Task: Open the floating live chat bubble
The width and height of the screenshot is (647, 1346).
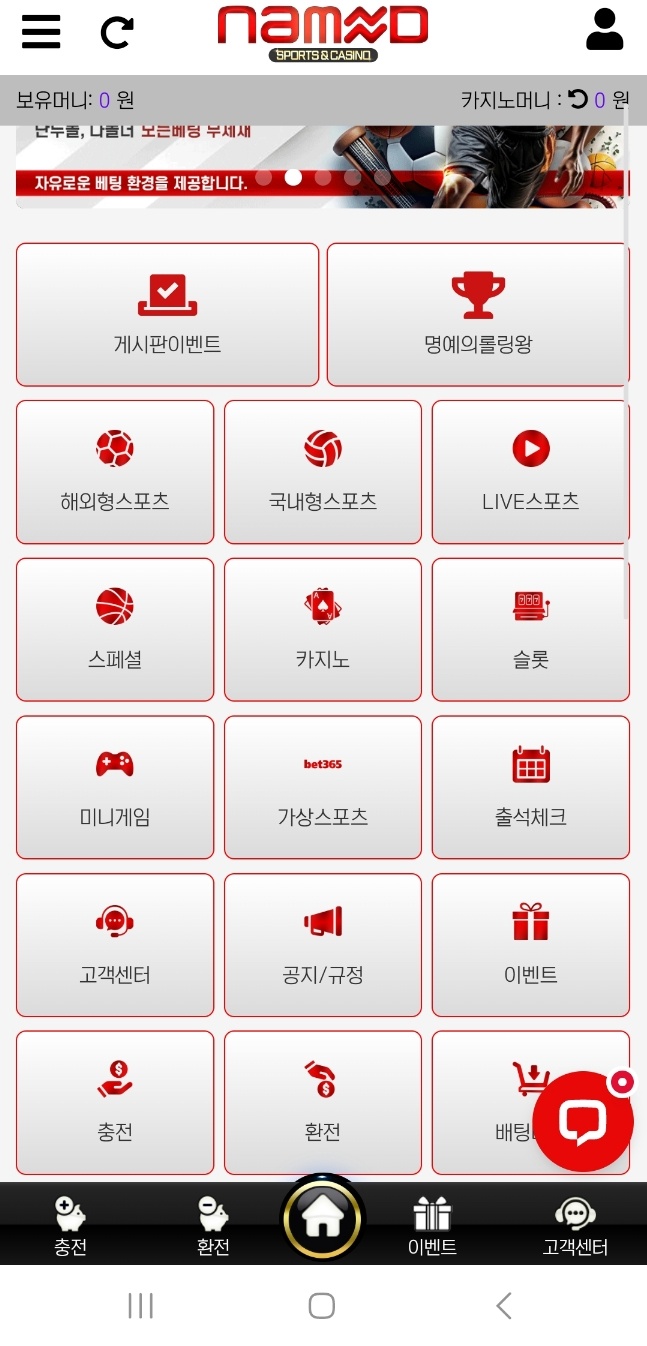Action: tap(583, 1121)
